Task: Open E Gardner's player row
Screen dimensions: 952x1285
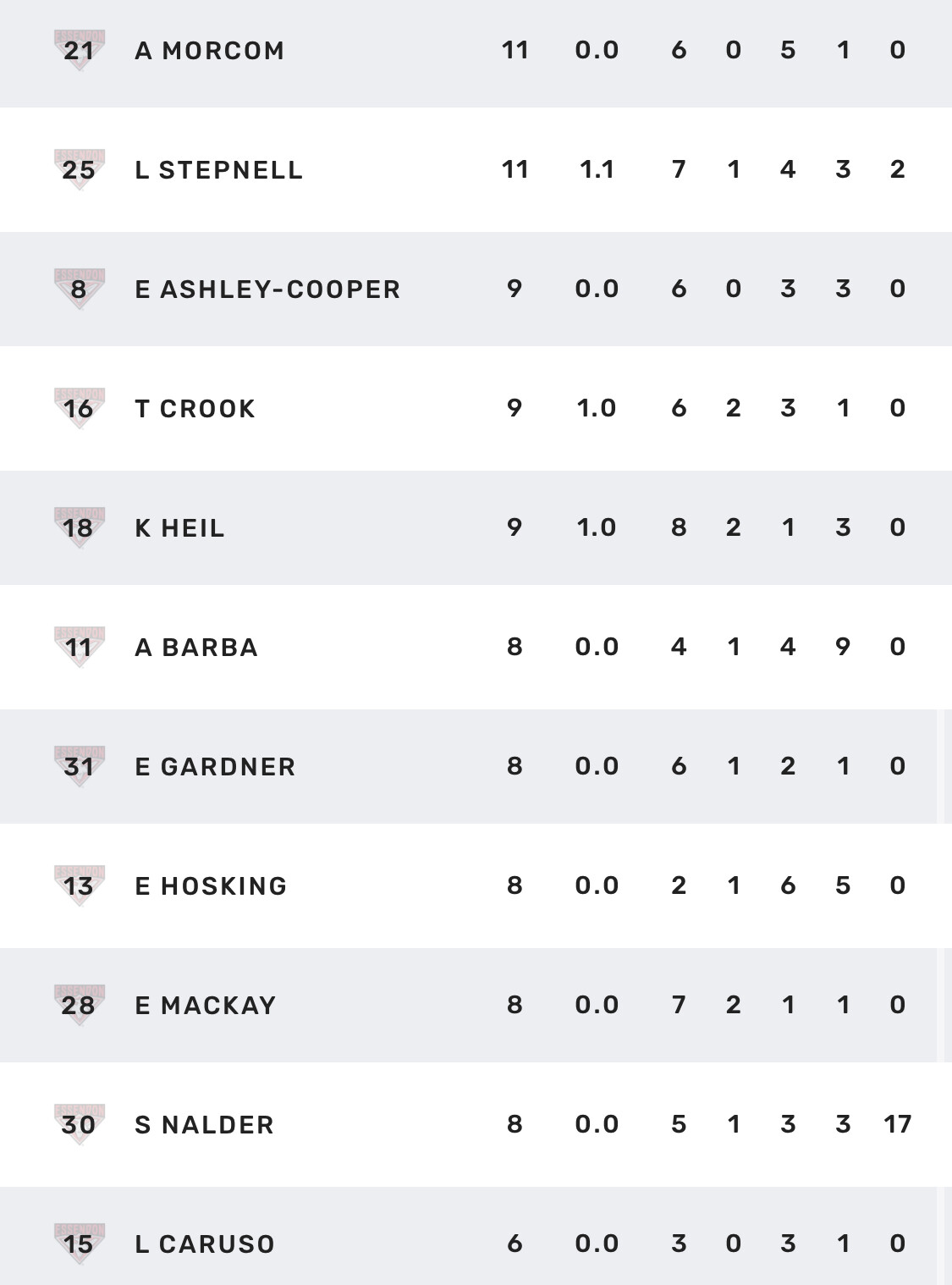Action: point(215,767)
